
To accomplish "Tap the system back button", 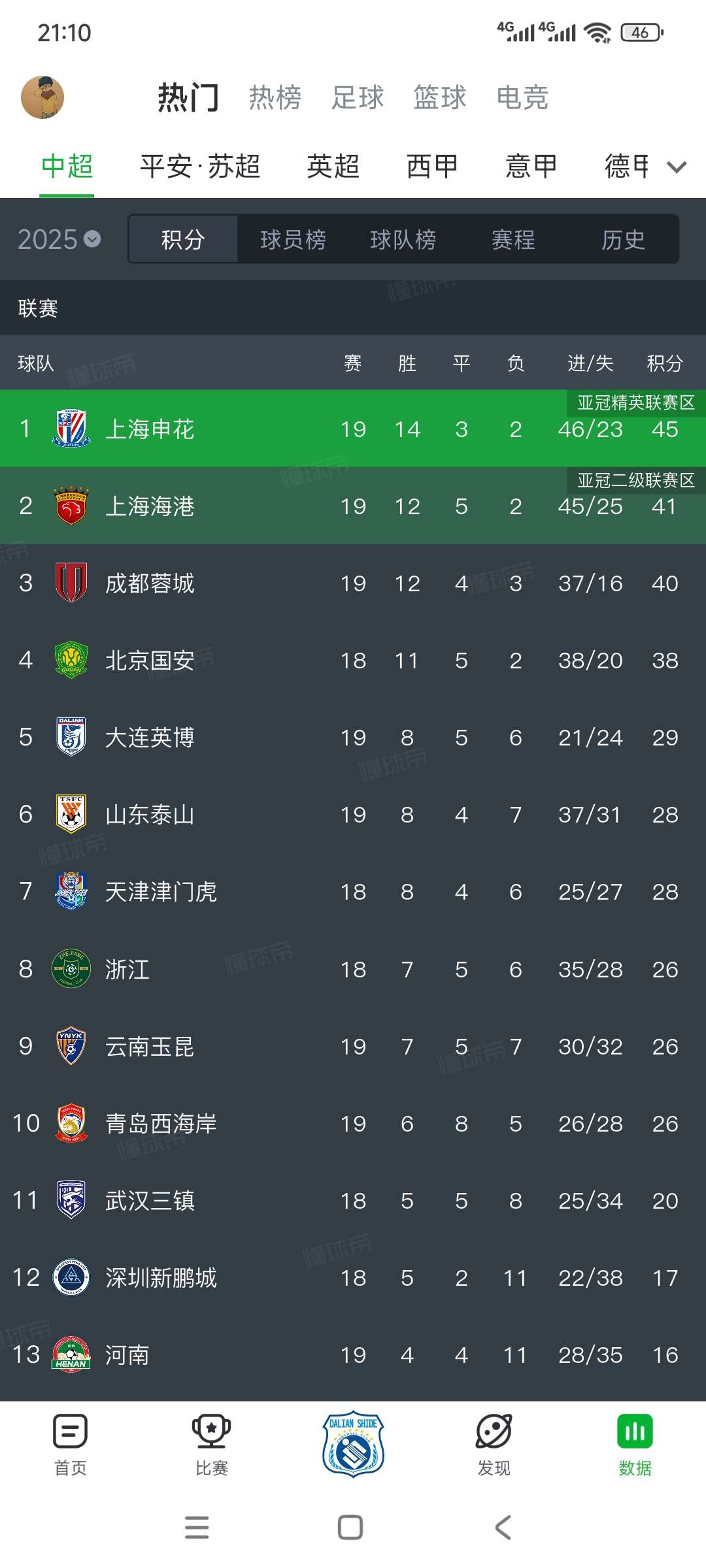I will coord(503,1527).
